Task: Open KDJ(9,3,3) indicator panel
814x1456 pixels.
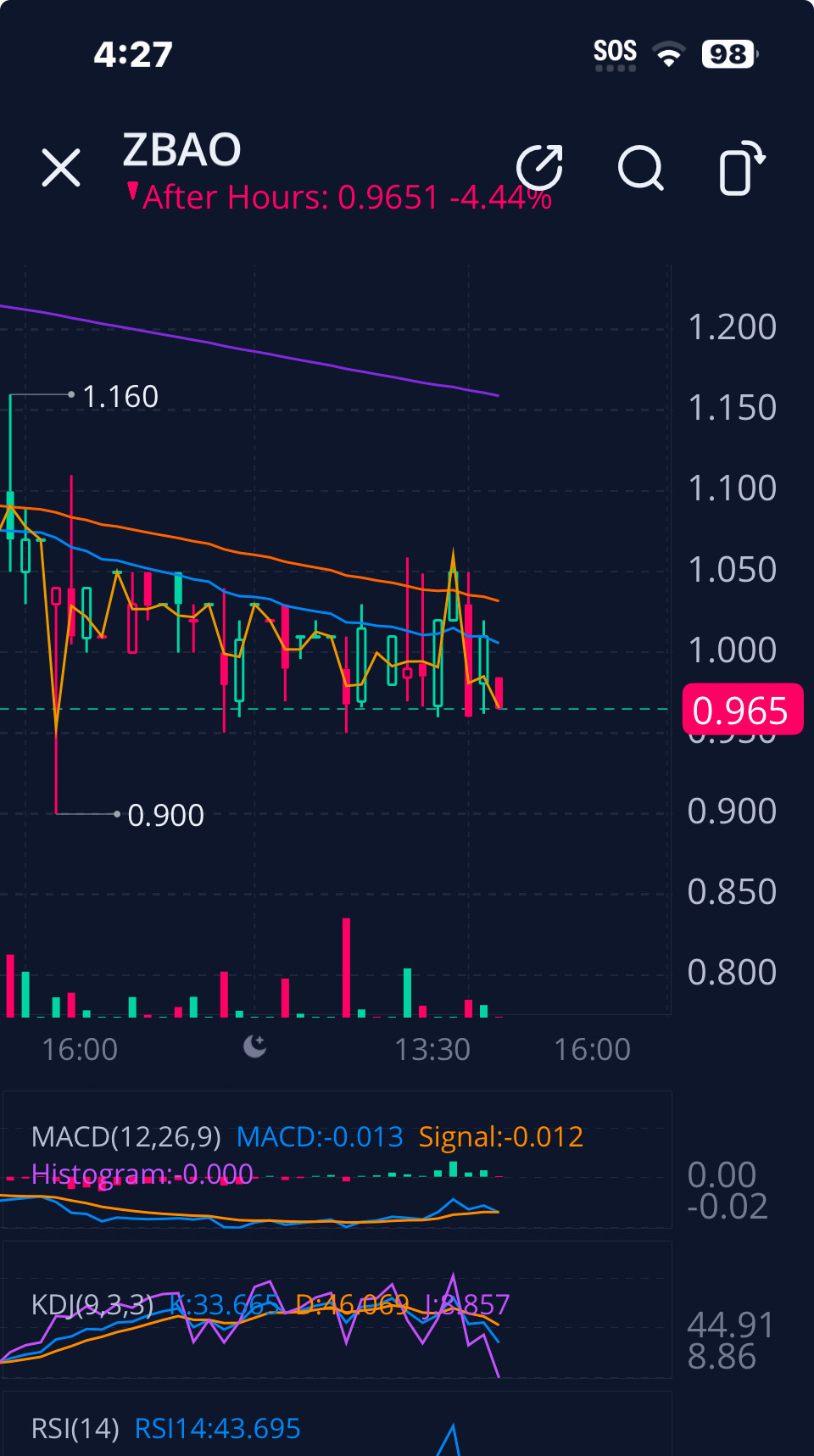Action: click(x=92, y=1304)
